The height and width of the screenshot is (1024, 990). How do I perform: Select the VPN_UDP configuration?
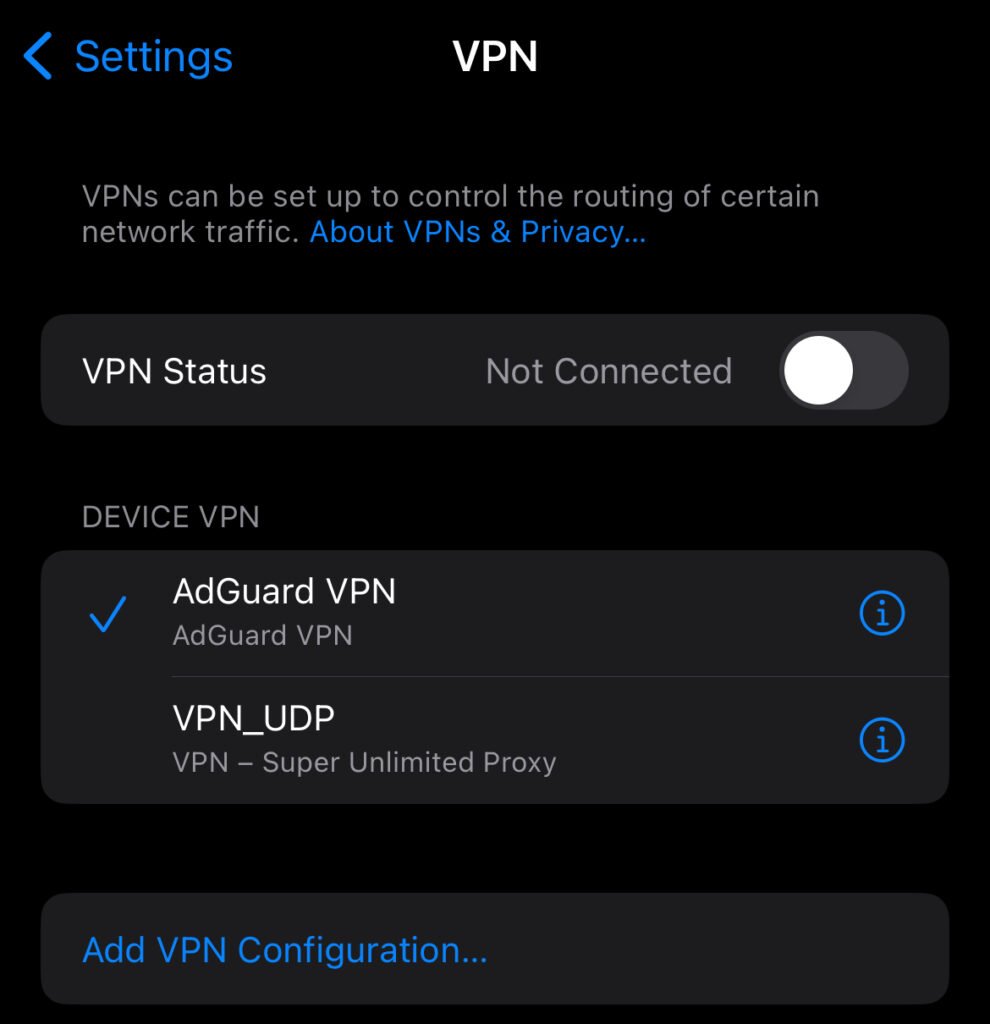[x=400, y=738]
